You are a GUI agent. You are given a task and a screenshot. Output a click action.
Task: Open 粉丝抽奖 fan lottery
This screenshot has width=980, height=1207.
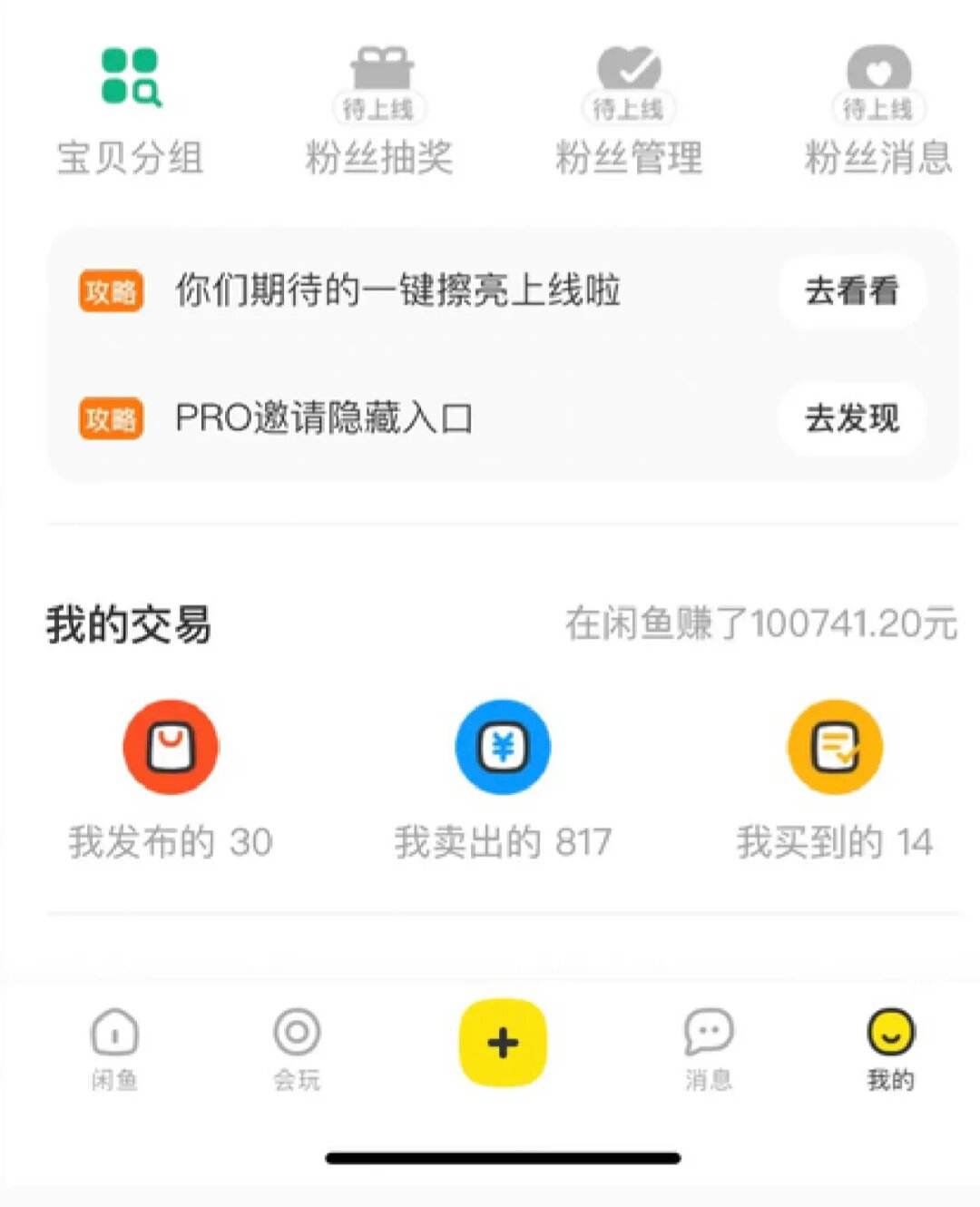point(379,111)
